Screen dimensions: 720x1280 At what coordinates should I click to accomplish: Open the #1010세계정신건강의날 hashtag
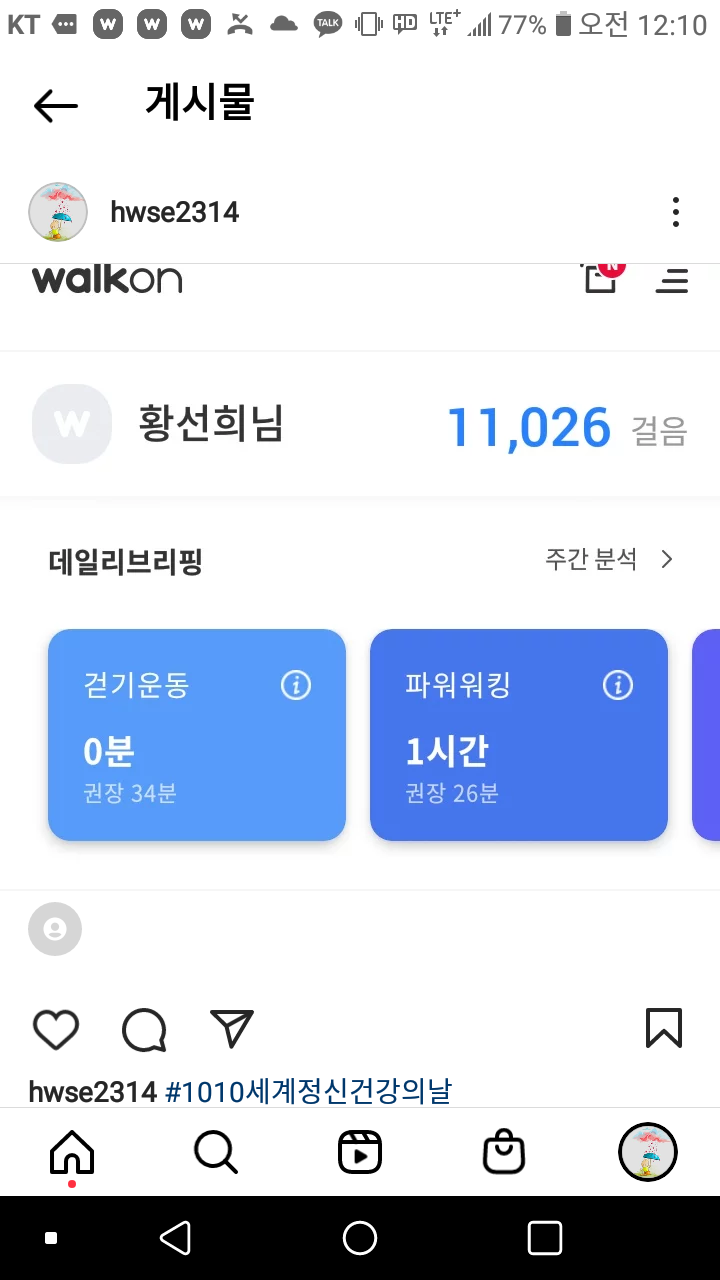coord(308,1091)
